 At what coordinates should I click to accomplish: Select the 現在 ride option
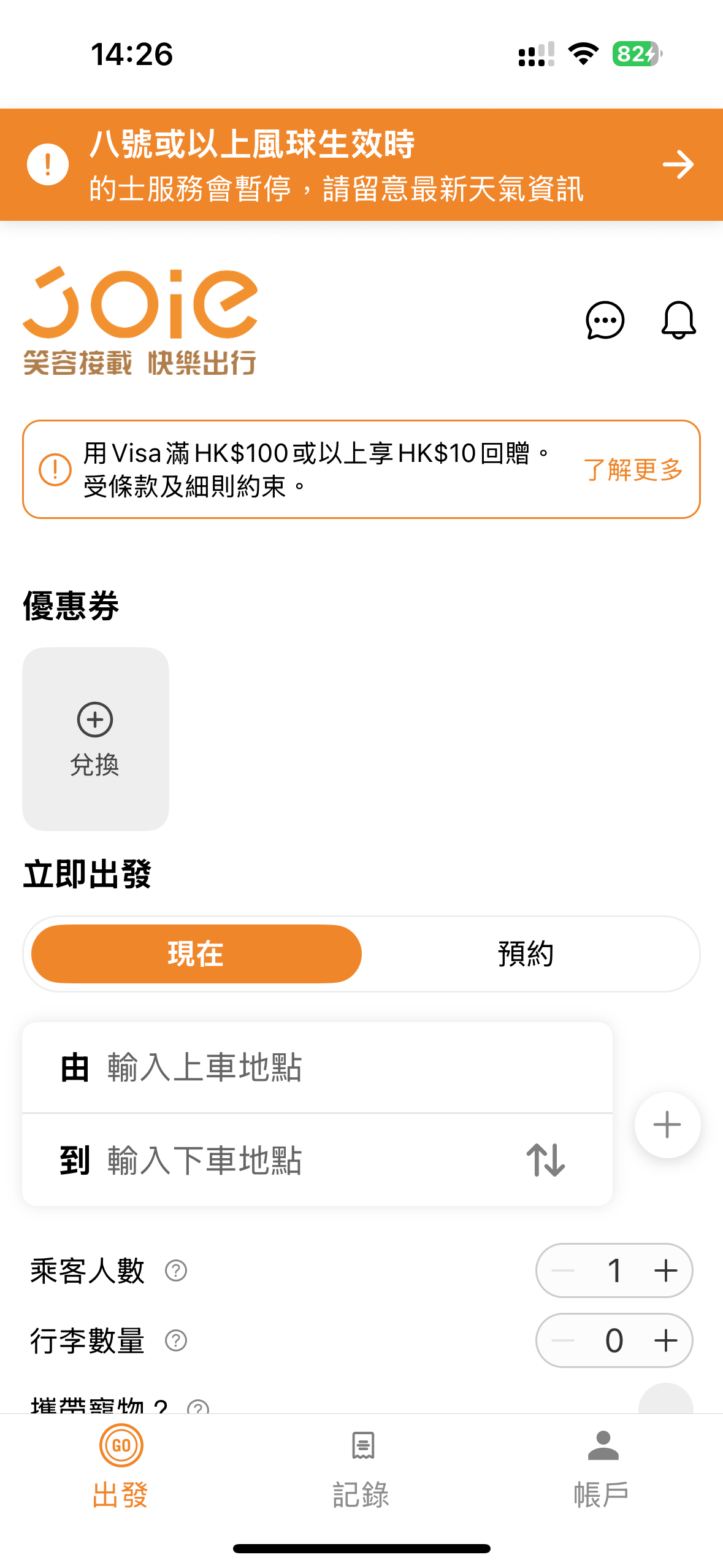click(x=196, y=954)
